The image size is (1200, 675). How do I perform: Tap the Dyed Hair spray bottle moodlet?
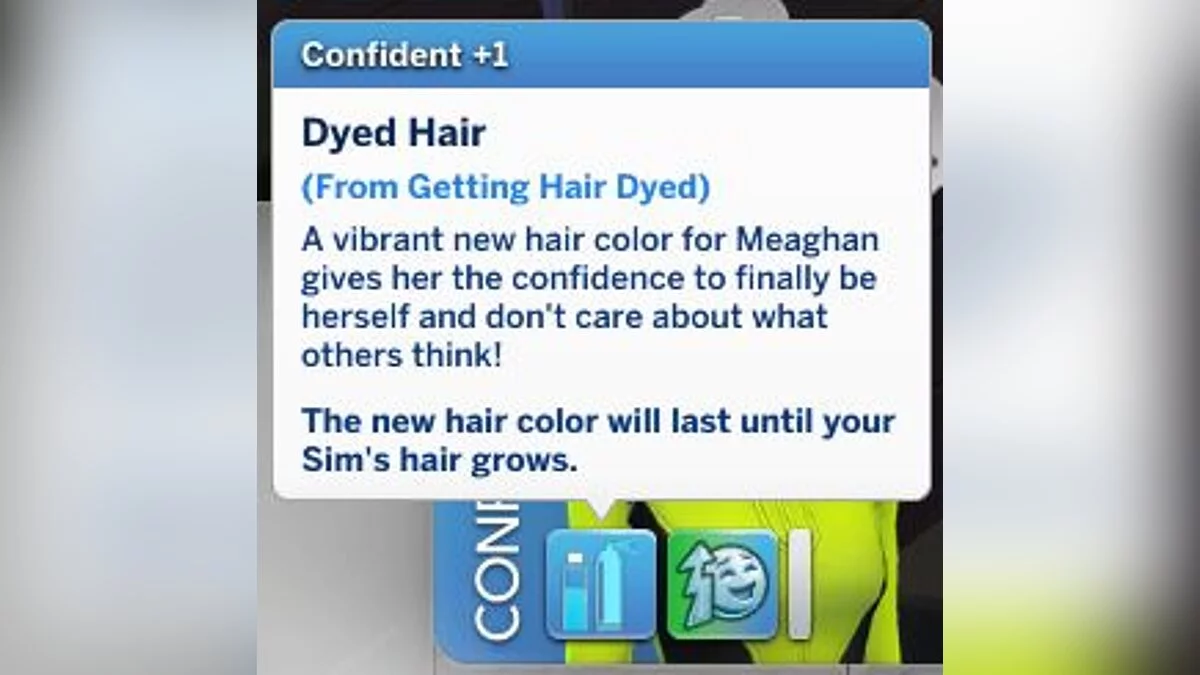click(600, 584)
